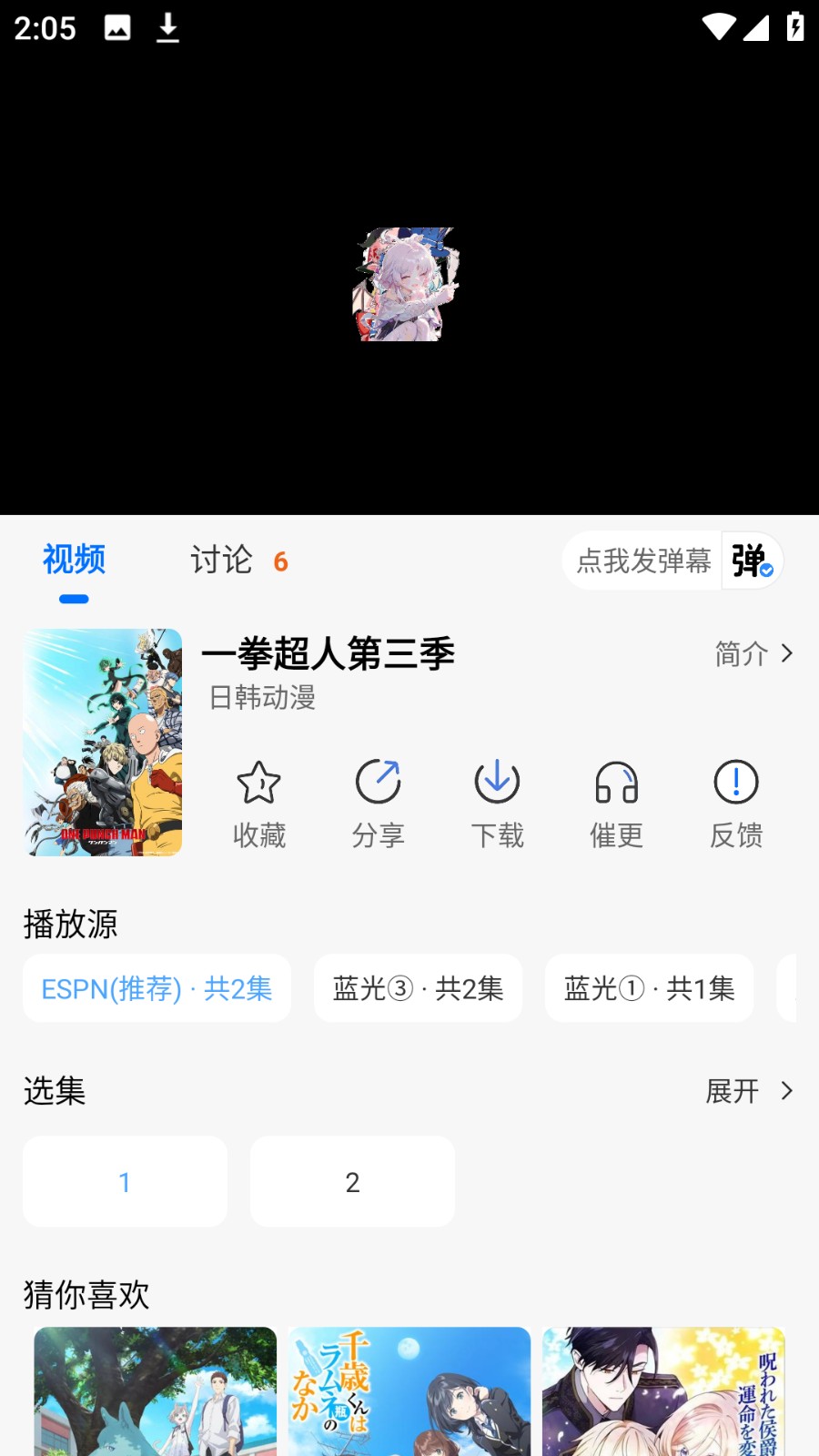The image size is (819, 1456).
Task: Select the ESPN(推荐) playback source
Action: pyautogui.click(x=156, y=988)
